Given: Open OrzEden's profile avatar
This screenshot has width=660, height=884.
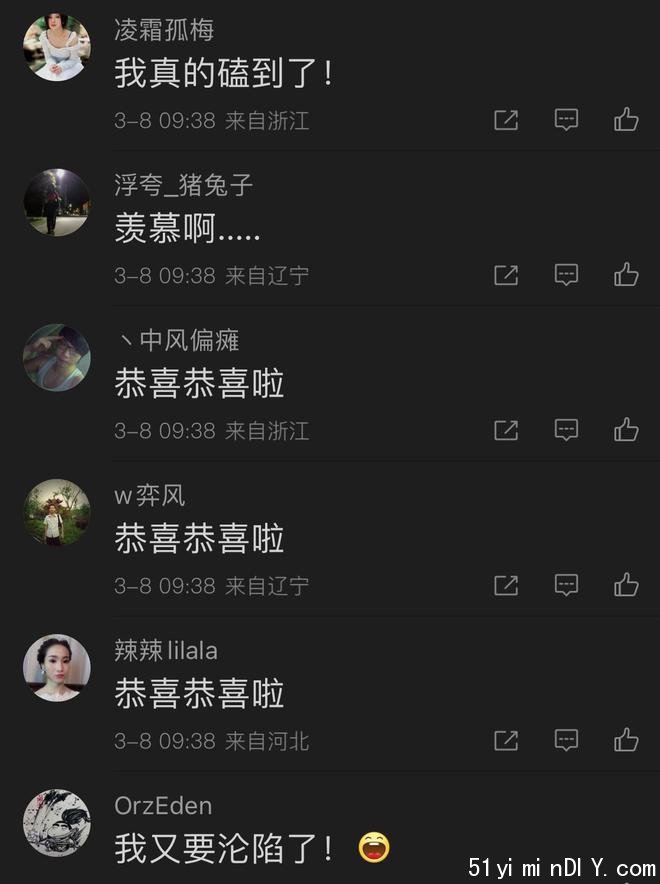Looking at the screenshot, I should (x=57, y=822).
